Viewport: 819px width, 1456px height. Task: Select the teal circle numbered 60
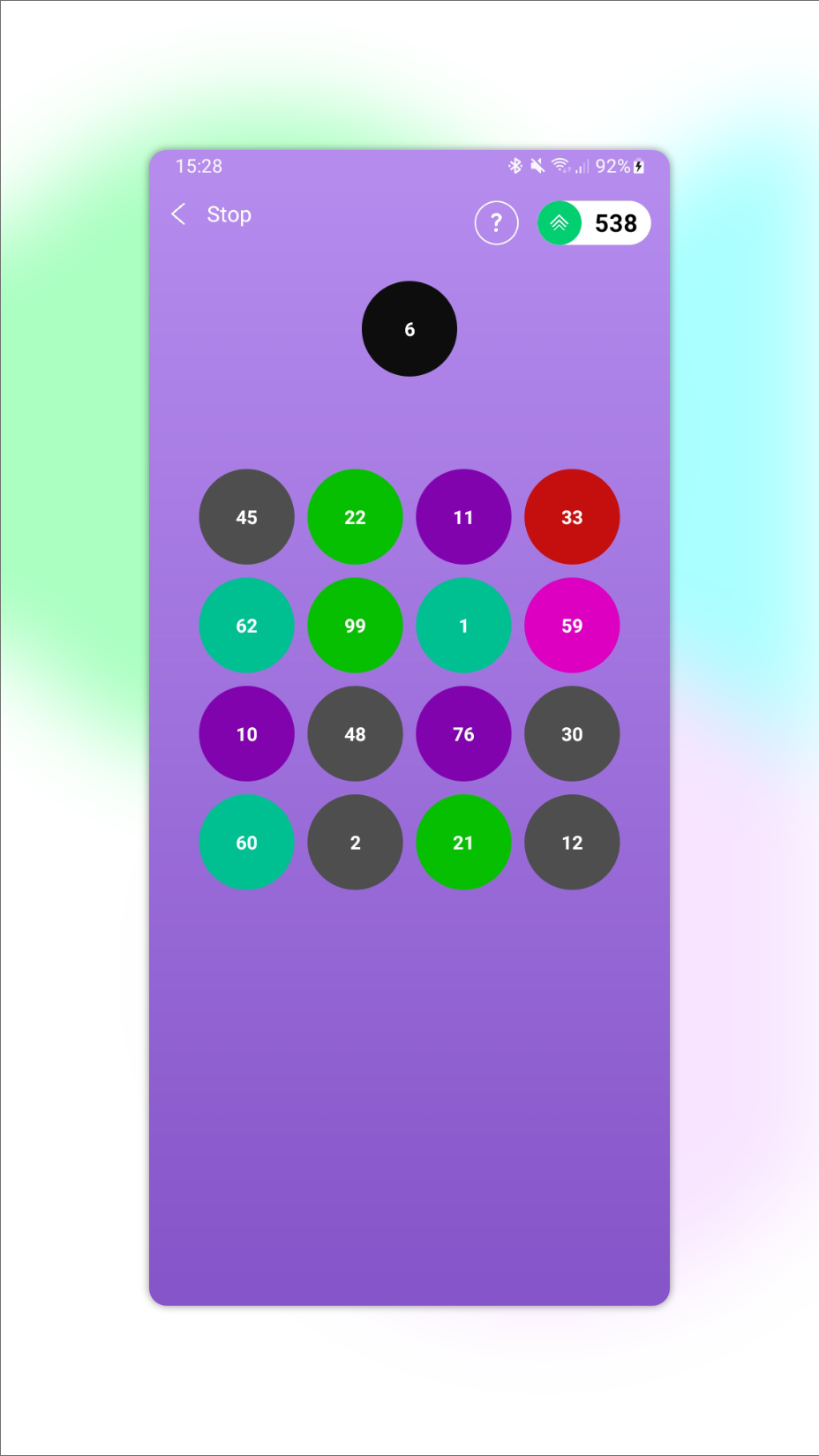pyautogui.click(x=247, y=843)
